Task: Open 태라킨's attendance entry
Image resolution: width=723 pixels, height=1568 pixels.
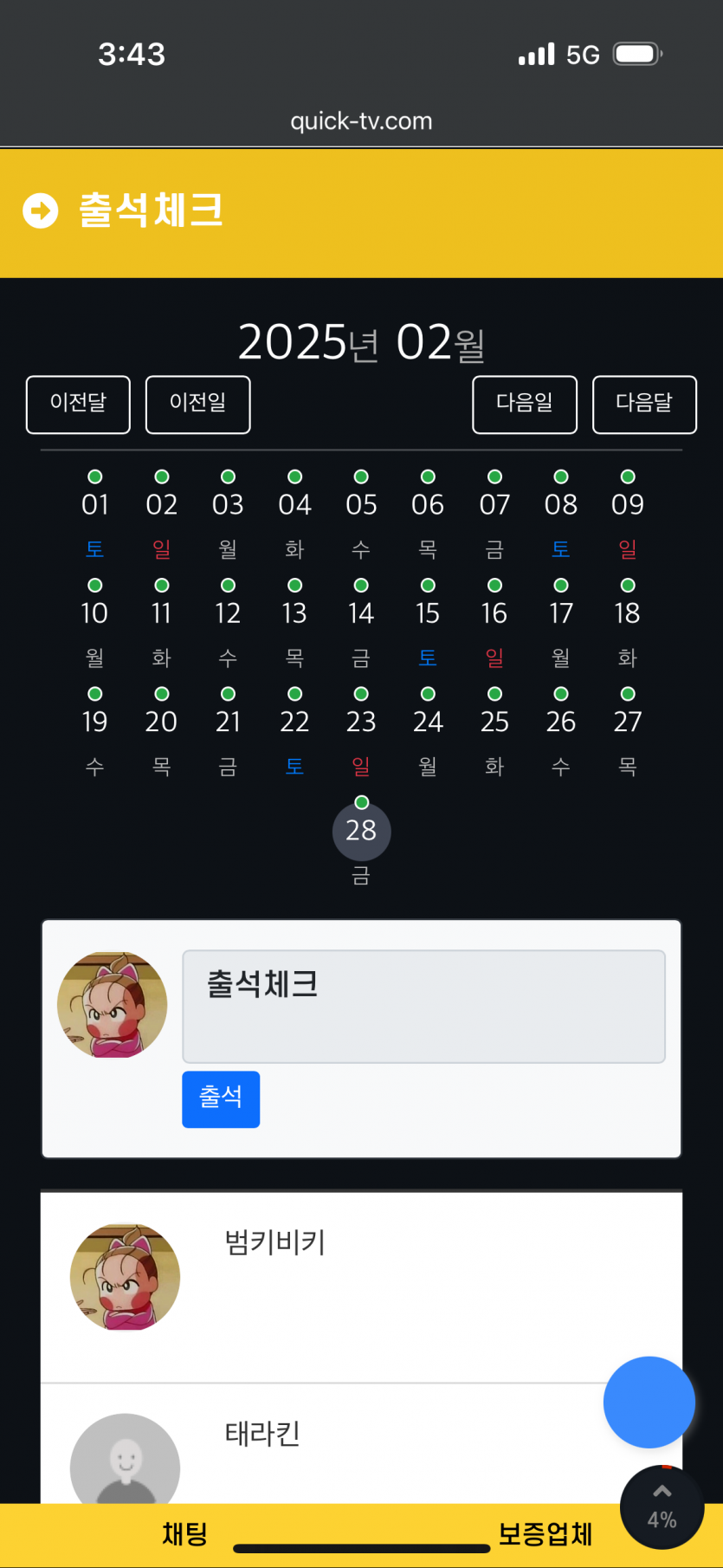Action: coord(262,1435)
